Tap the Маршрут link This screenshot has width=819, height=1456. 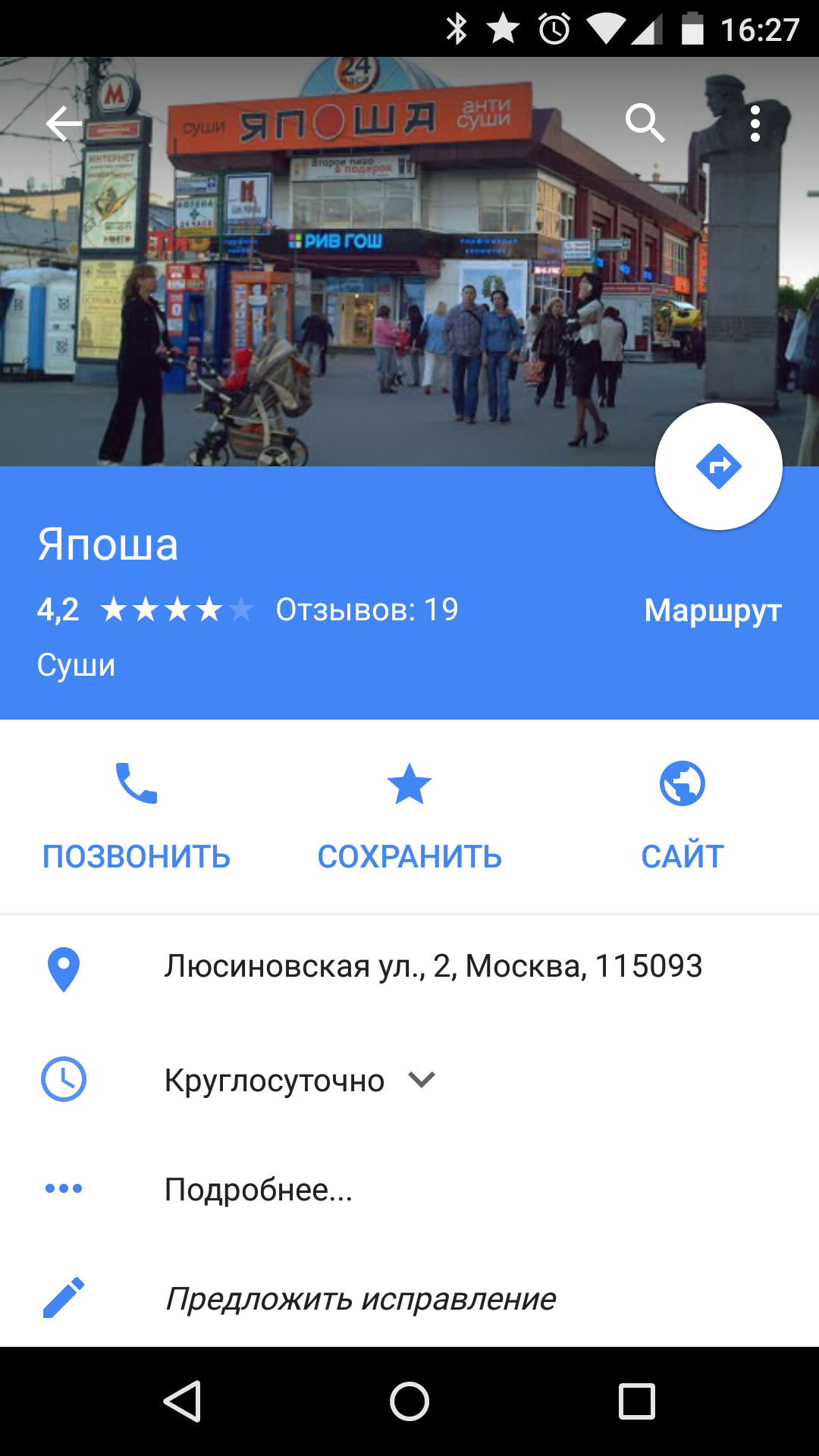[x=712, y=610]
